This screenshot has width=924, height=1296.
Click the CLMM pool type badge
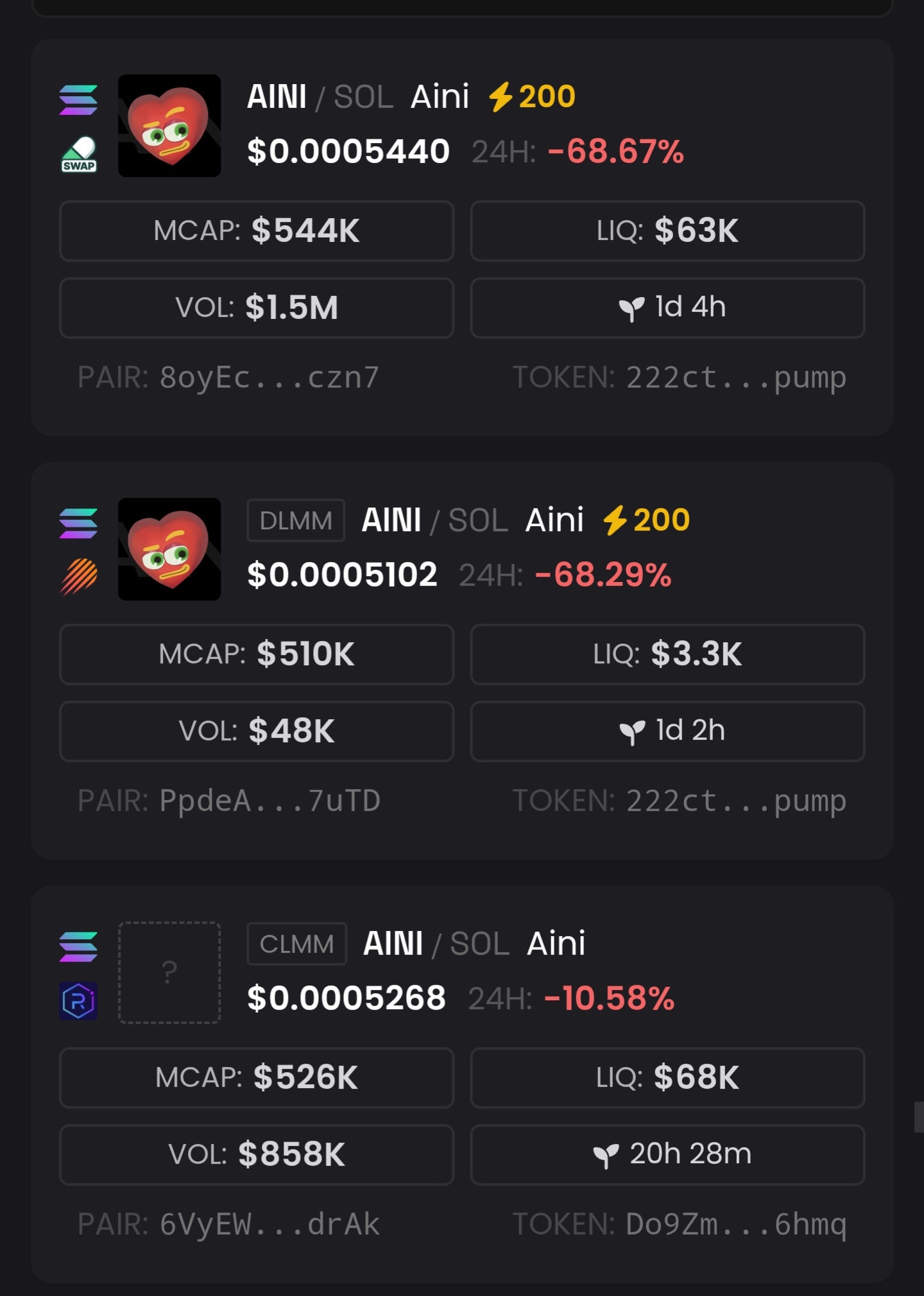[296, 944]
